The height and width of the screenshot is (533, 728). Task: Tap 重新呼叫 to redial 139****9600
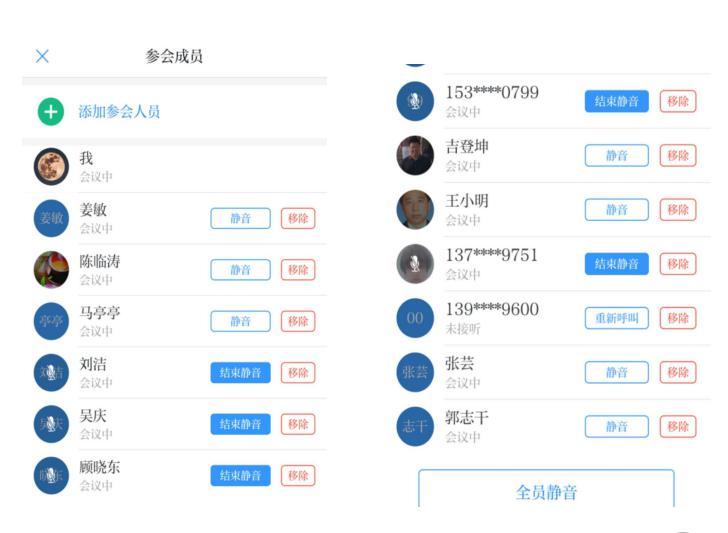(616, 318)
